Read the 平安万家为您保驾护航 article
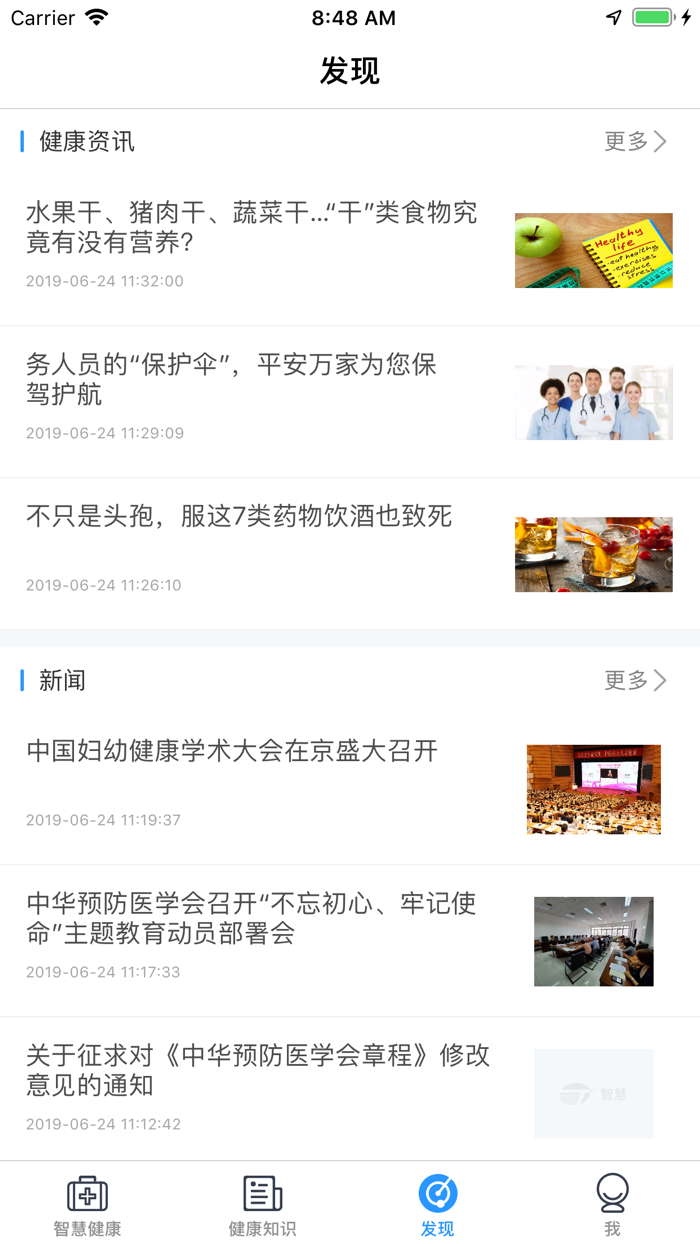This screenshot has height=1244, width=700. point(232,379)
